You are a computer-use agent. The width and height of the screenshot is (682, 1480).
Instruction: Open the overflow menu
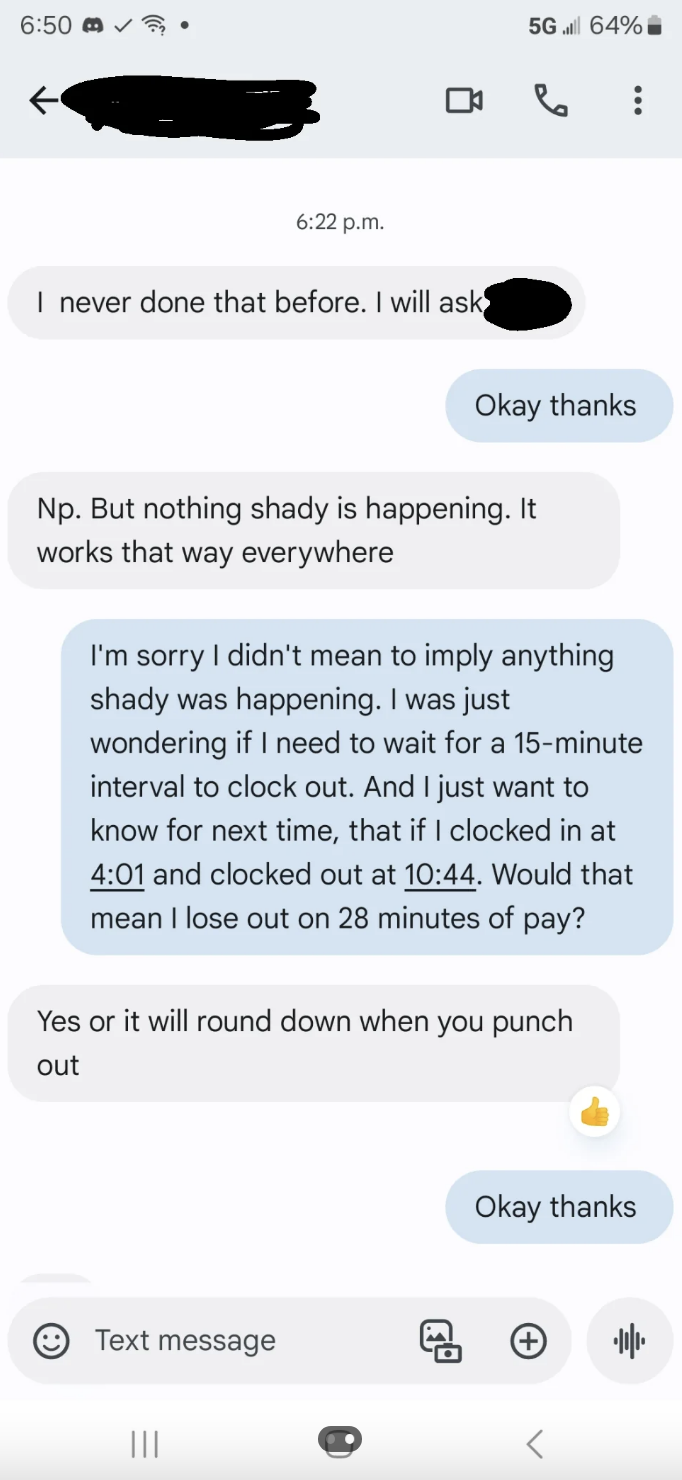tap(637, 100)
